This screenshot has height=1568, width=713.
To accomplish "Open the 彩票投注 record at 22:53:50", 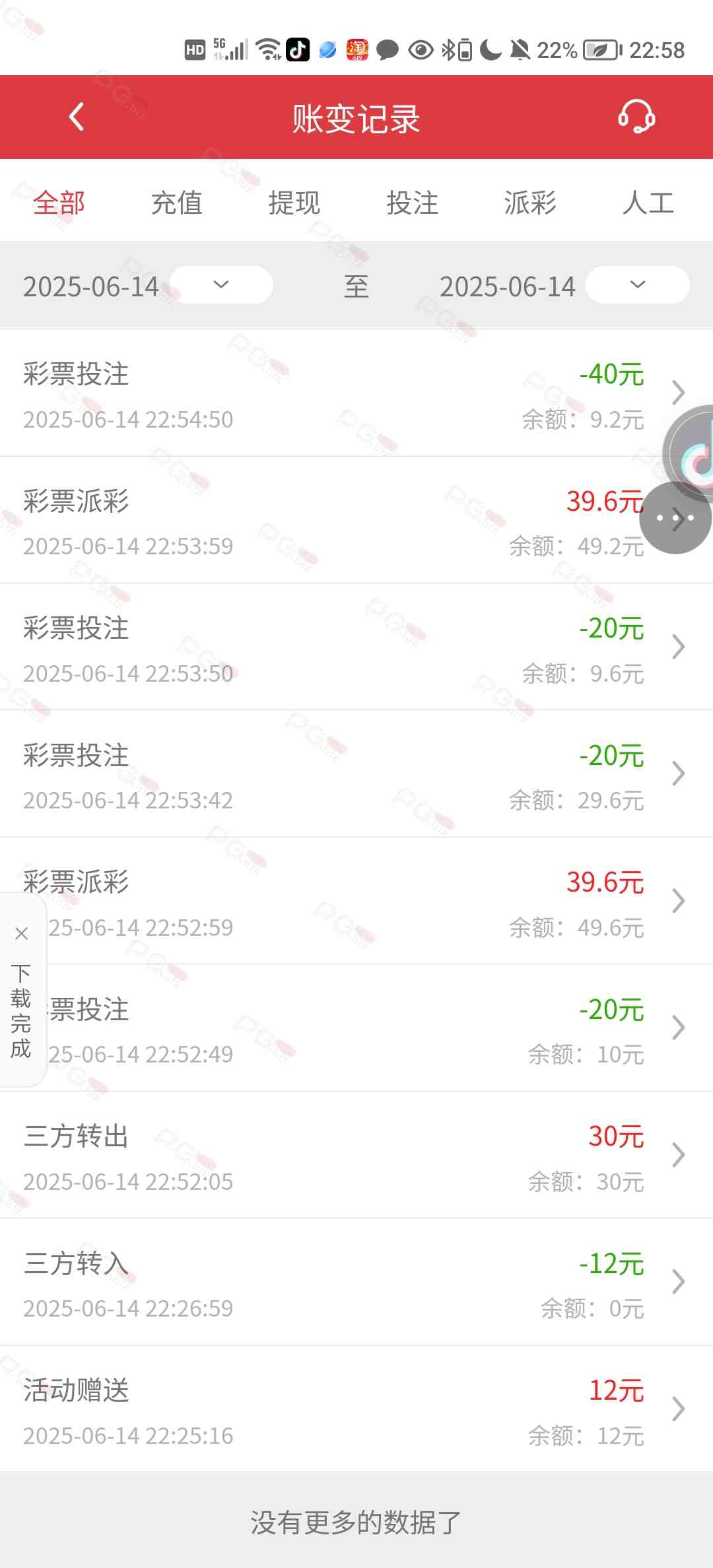I will [x=356, y=647].
